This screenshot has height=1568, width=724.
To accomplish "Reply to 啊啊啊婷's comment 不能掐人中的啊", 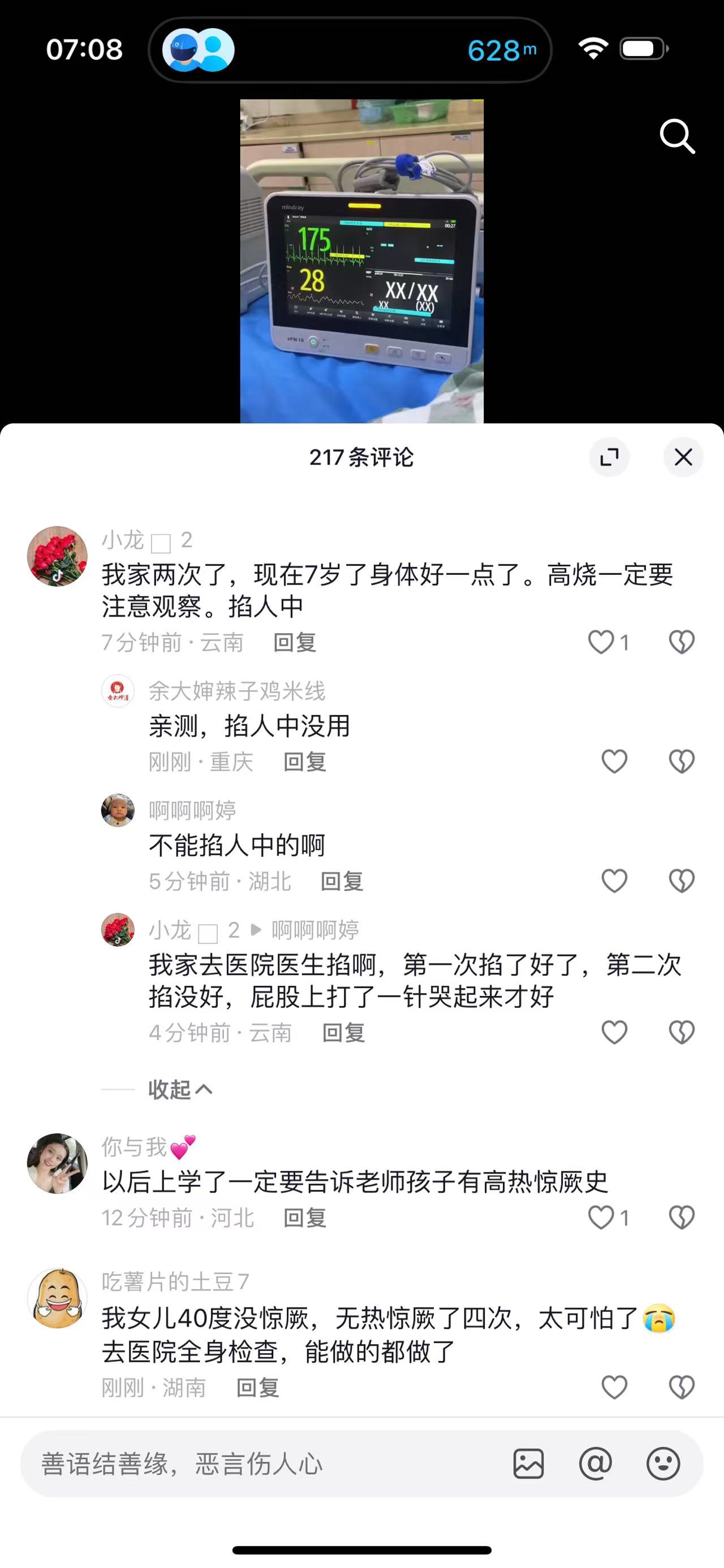I will pos(342,881).
